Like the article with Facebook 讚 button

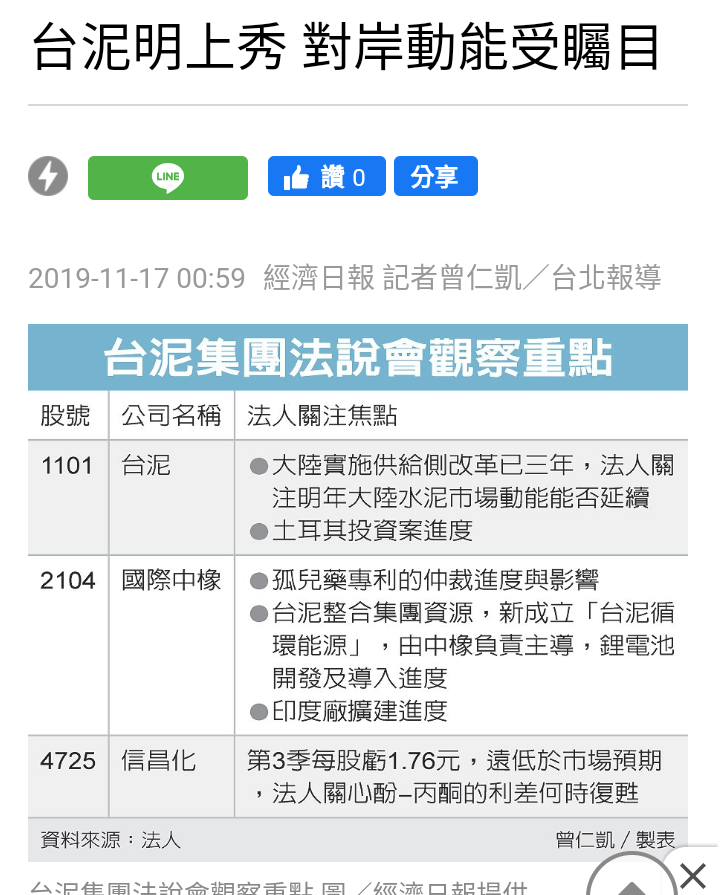point(327,176)
